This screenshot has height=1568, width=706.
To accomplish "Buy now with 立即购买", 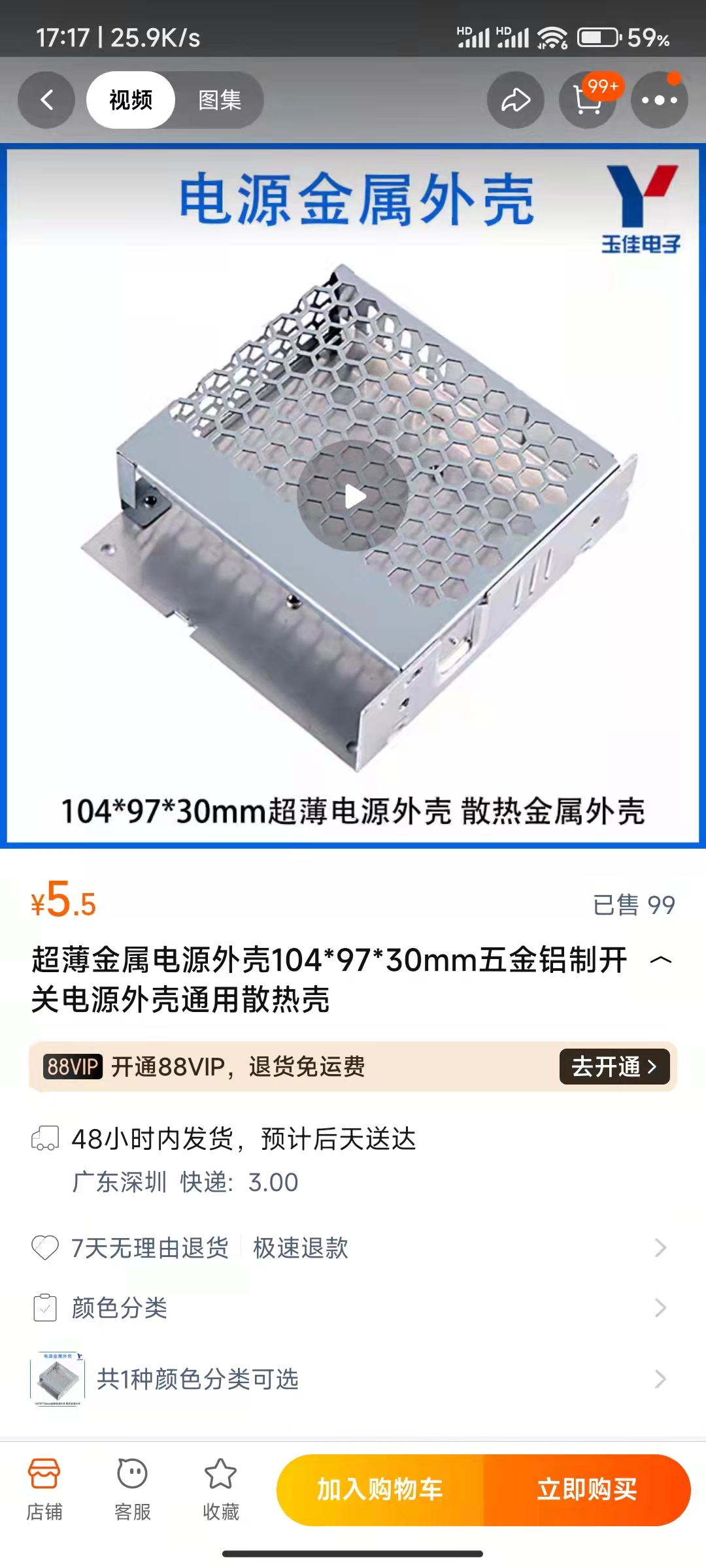I will (x=586, y=1490).
